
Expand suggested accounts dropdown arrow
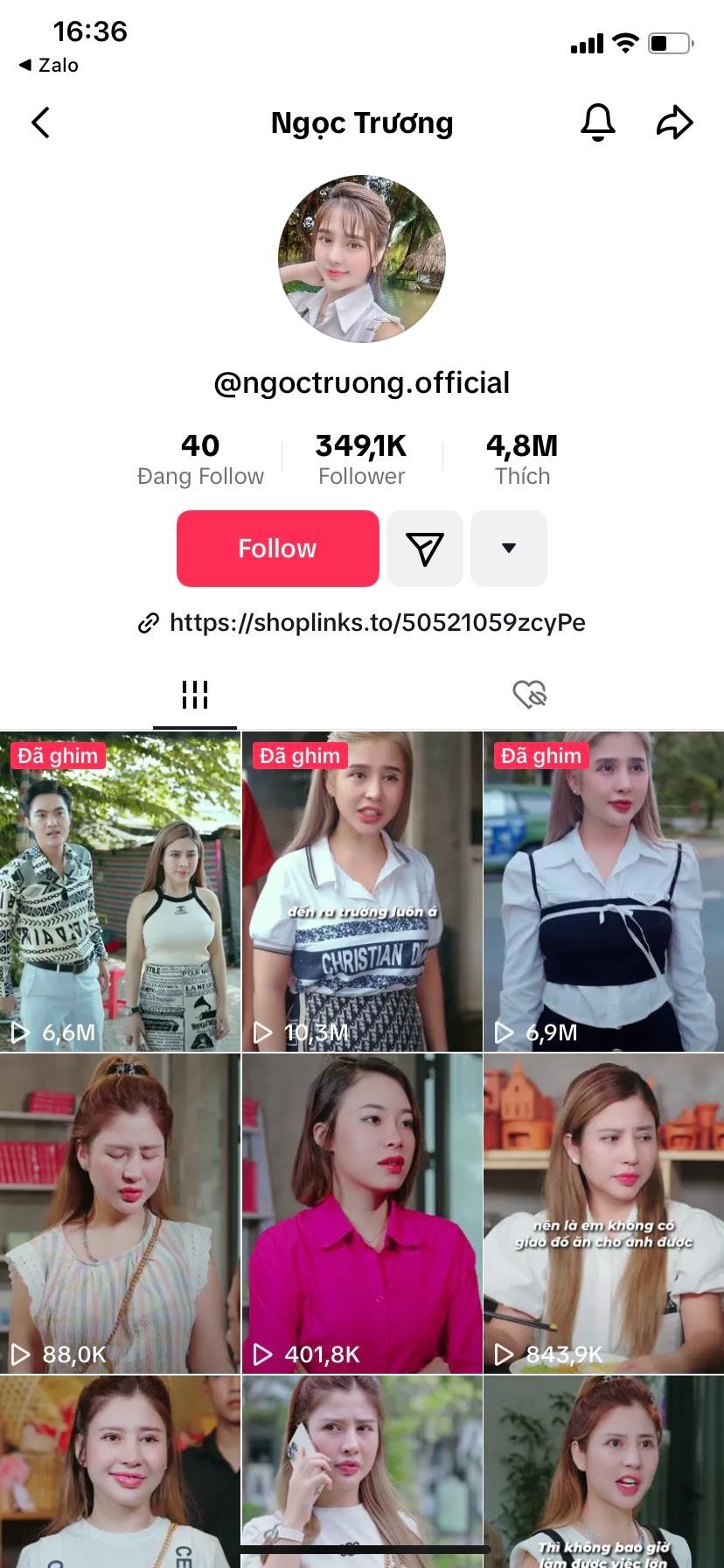tap(508, 549)
